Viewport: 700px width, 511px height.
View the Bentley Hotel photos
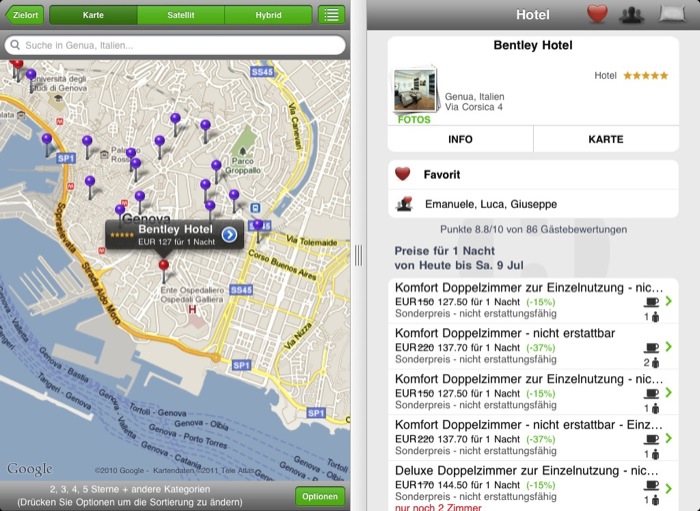414,93
